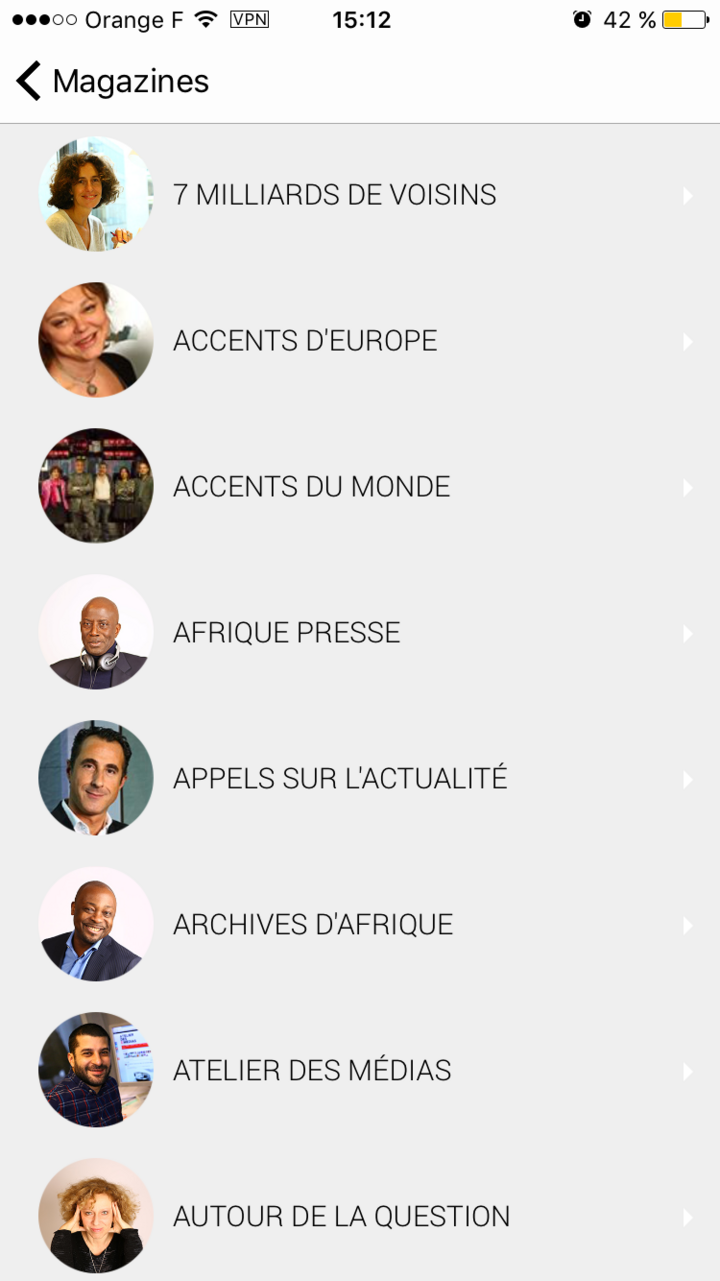Click the AFRIQUE PRESSE presenter icon with headphones
The image size is (720, 1281).
(x=95, y=632)
